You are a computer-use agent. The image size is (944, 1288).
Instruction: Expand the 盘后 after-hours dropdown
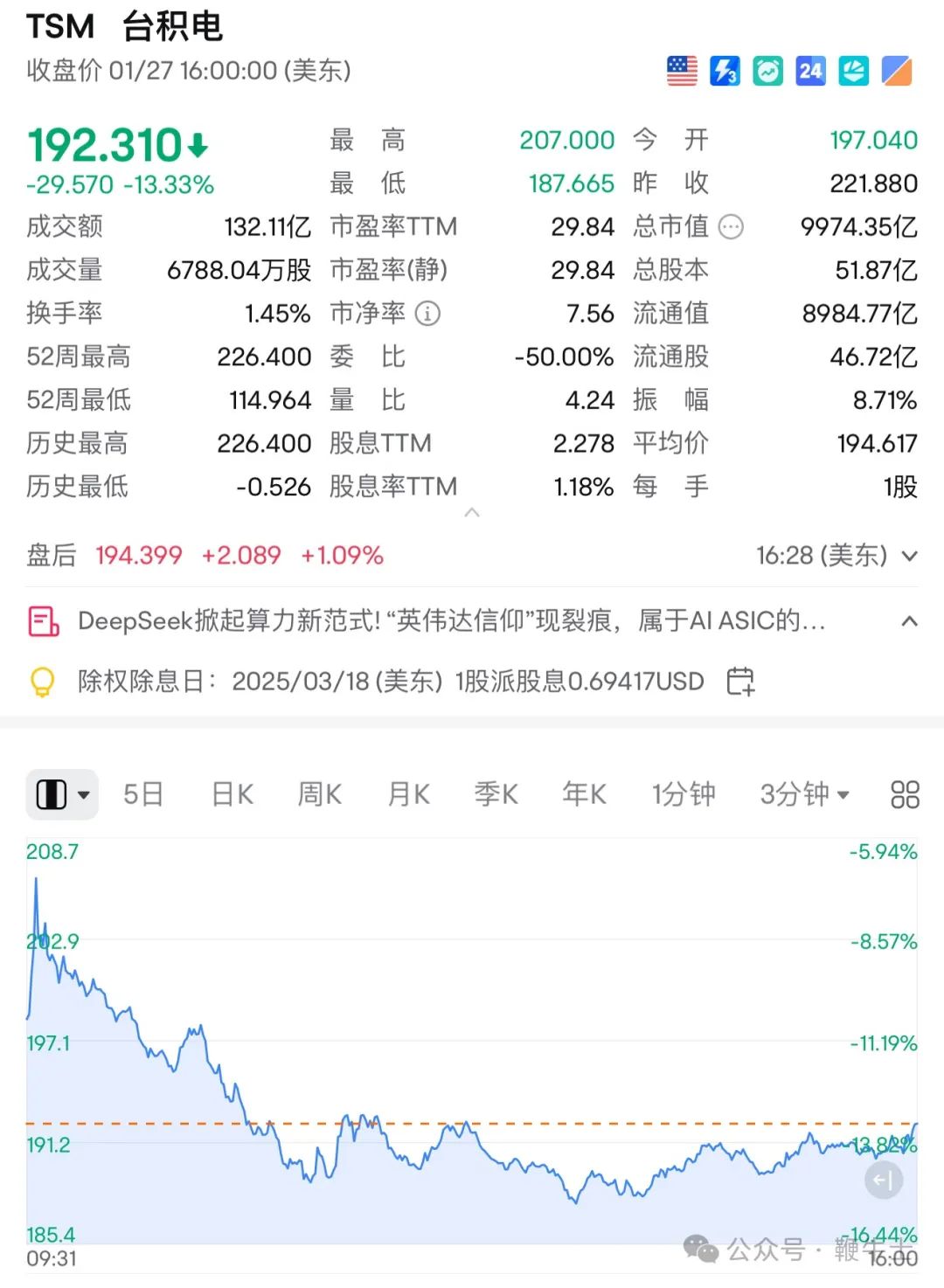click(x=909, y=556)
